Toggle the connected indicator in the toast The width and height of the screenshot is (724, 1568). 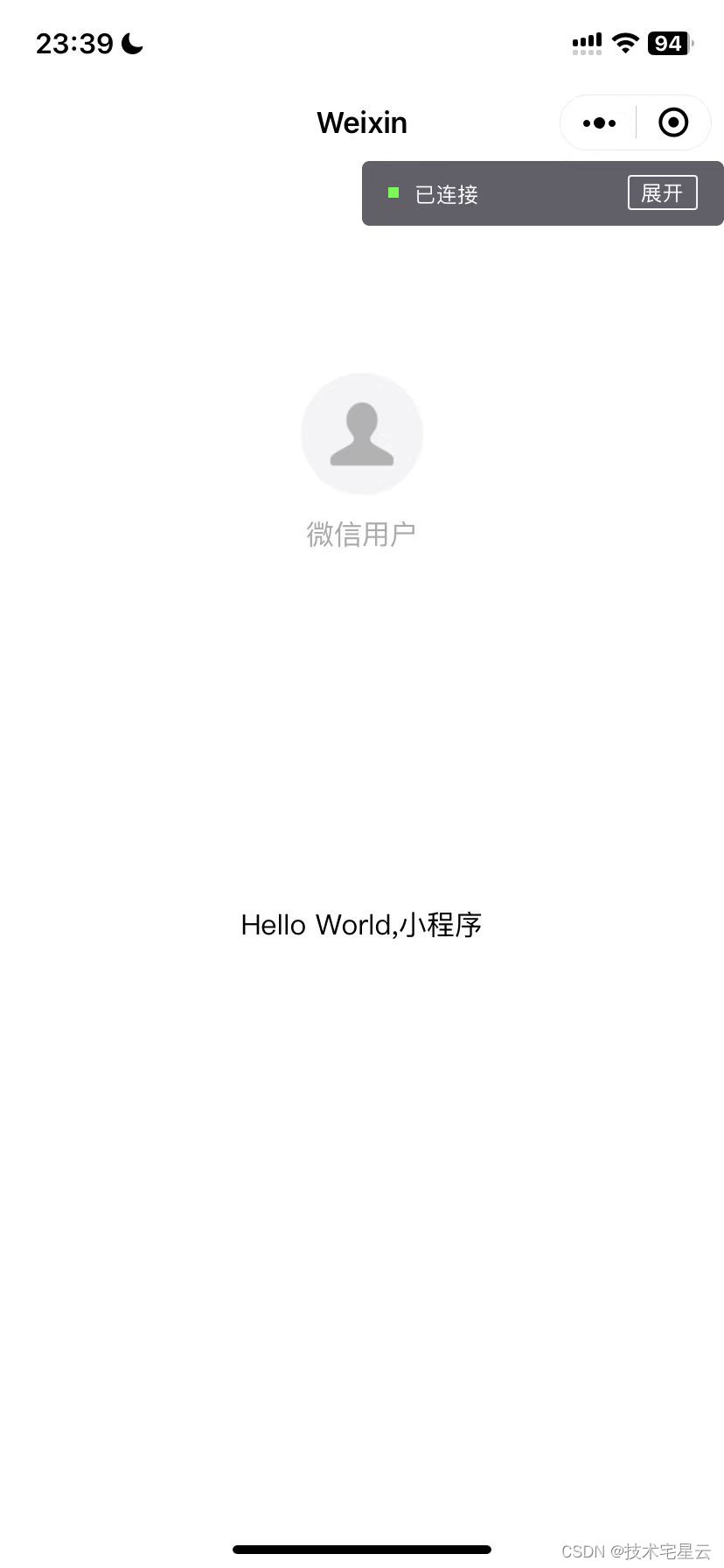click(x=393, y=193)
